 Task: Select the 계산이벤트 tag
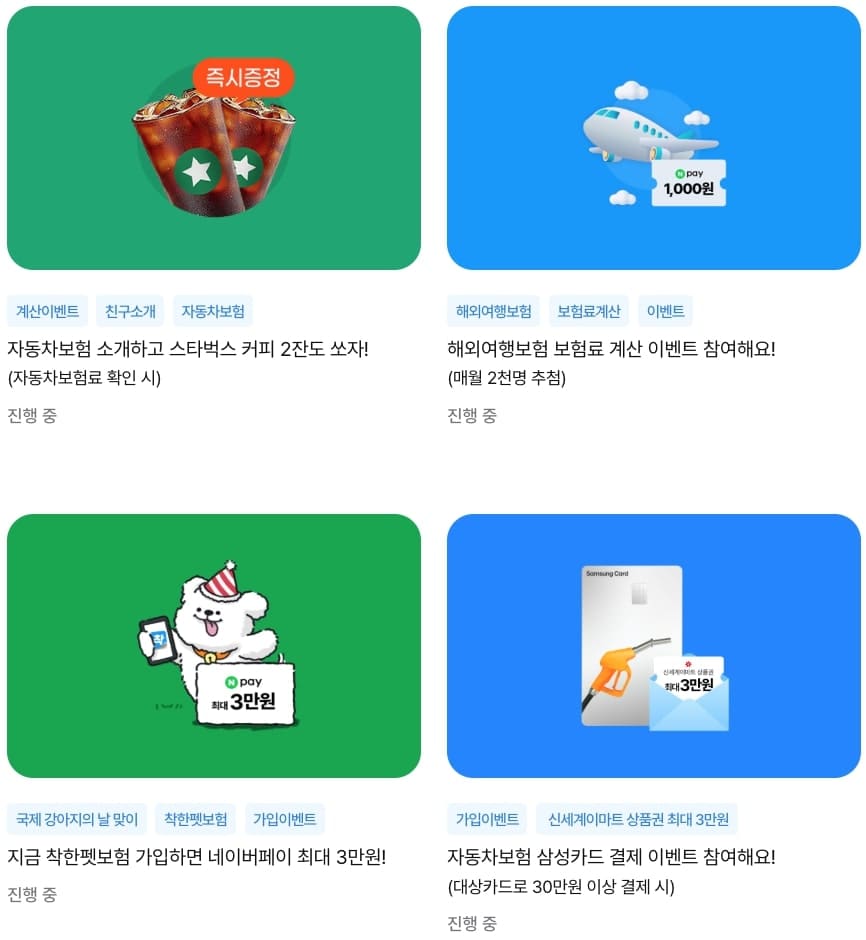47,310
